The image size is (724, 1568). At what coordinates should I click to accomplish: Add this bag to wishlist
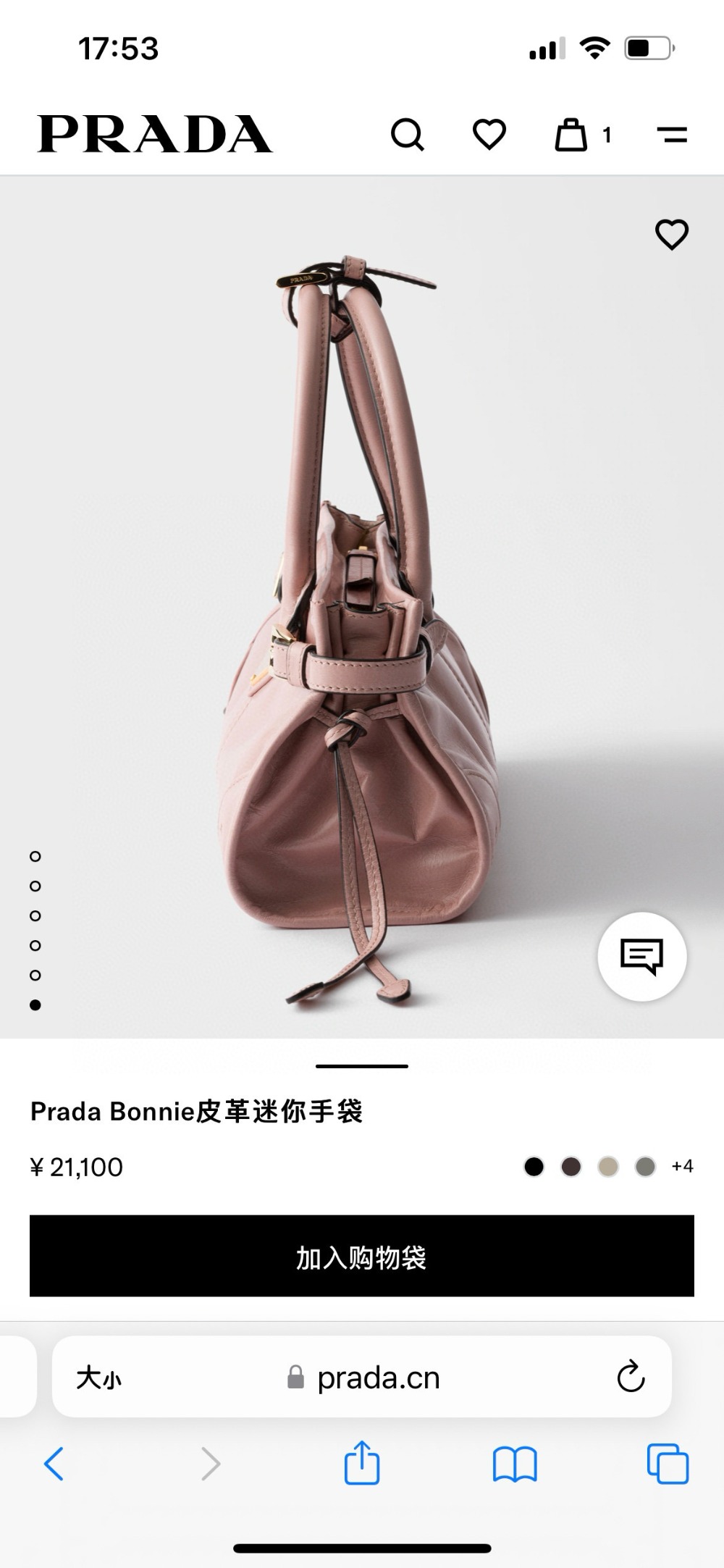pyautogui.click(x=671, y=235)
